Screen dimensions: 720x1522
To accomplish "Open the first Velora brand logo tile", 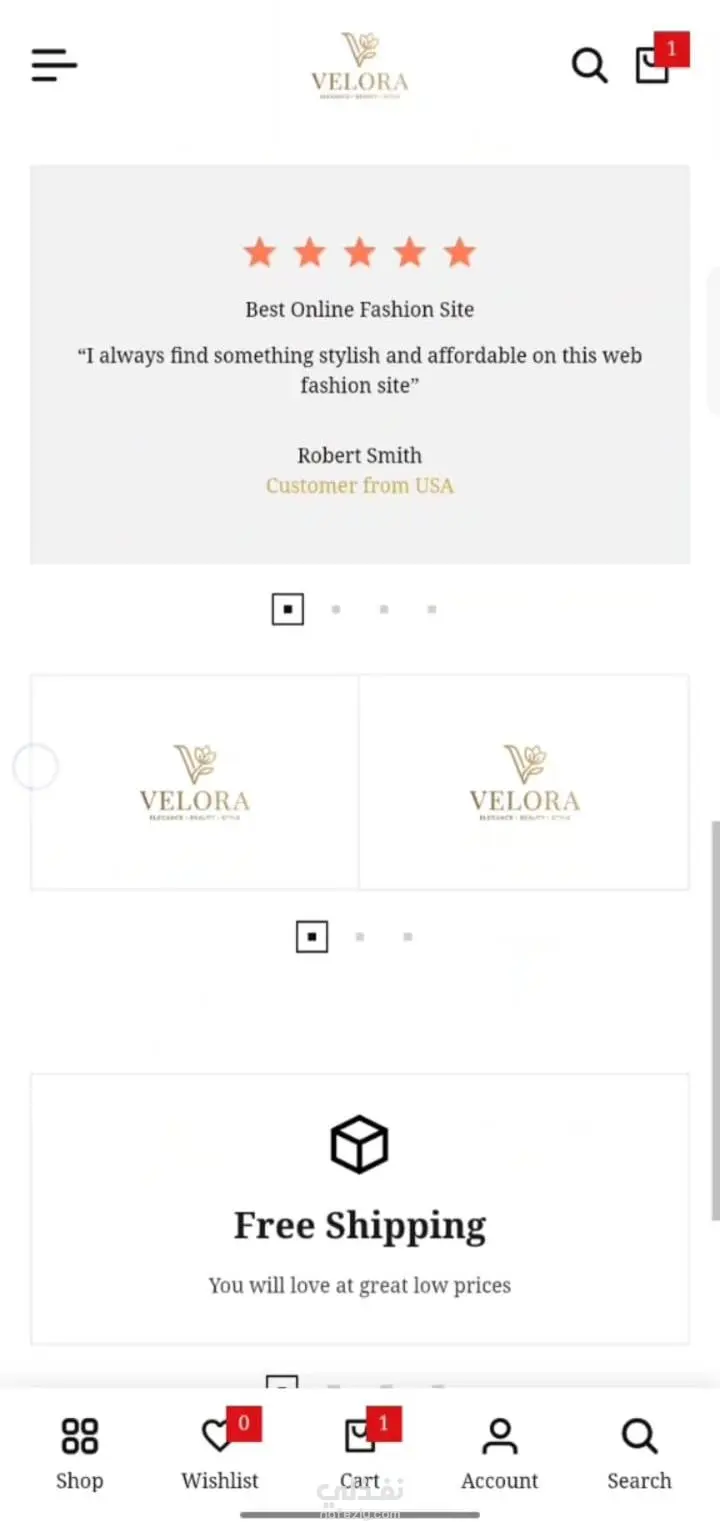I will pyautogui.click(x=195, y=782).
